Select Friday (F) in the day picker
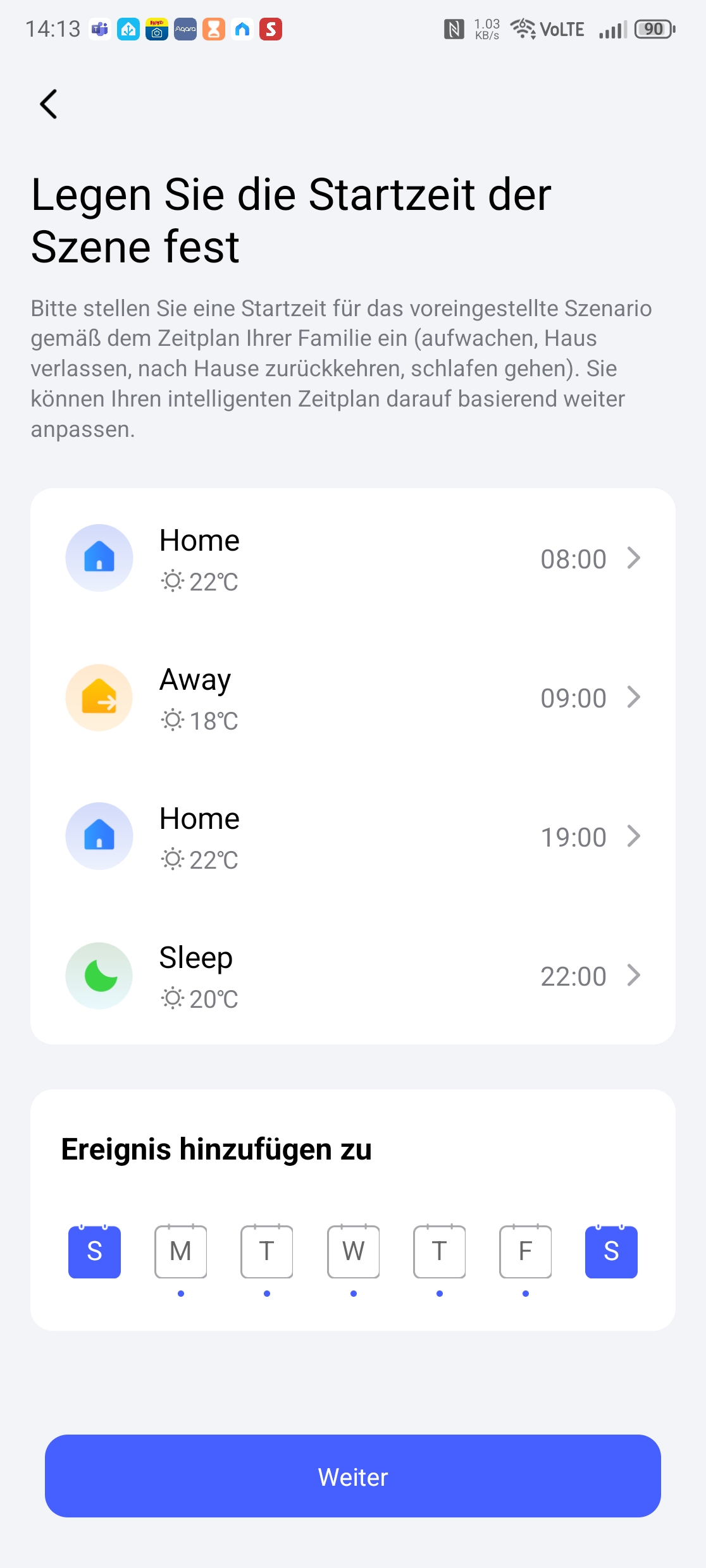The image size is (706, 1568). tap(525, 1251)
